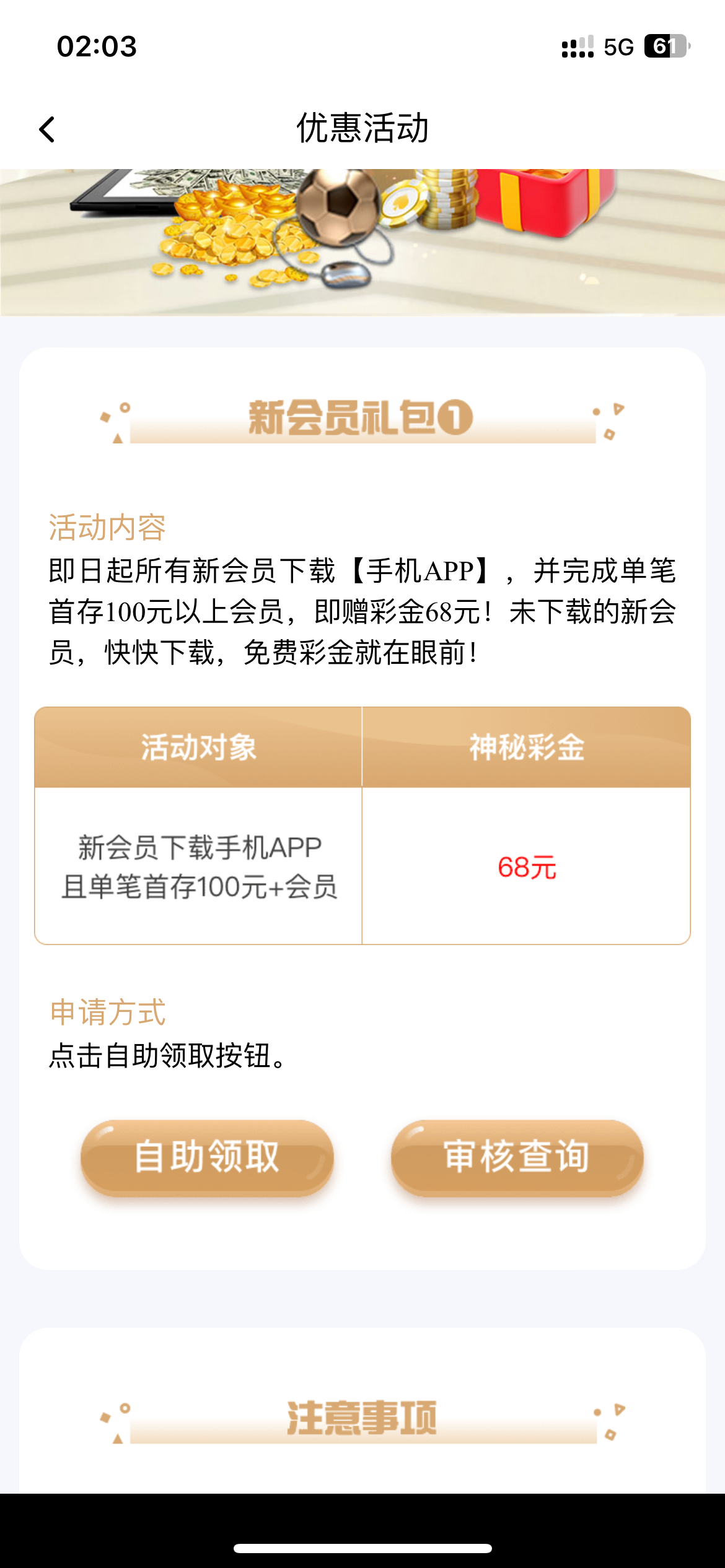Tap the signal strength bars in status bar

(x=577, y=46)
